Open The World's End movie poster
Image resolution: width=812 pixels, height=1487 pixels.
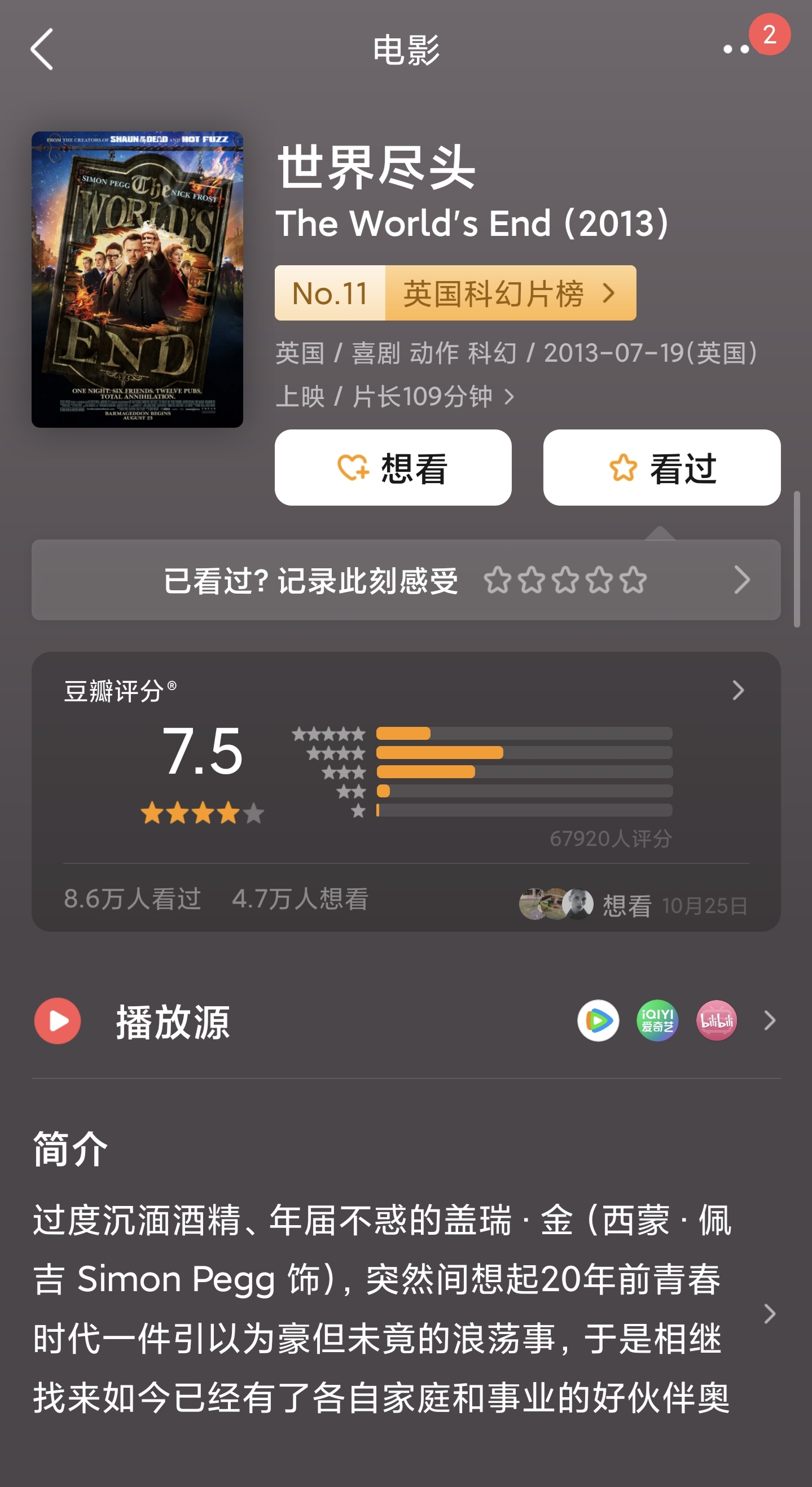pyautogui.click(x=137, y=279)
